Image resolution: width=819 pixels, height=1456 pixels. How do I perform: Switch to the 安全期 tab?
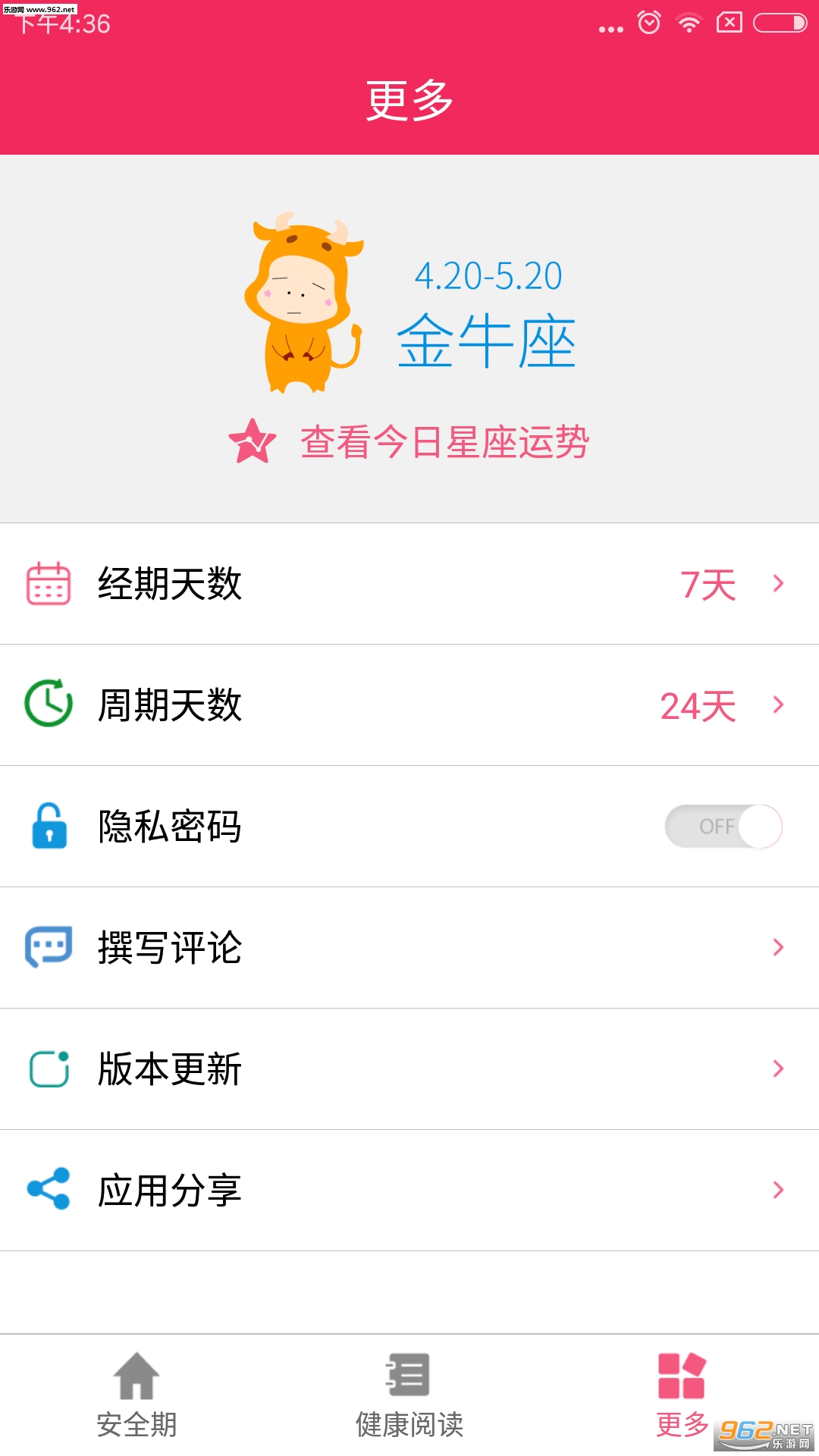[x=136, y=1395]
